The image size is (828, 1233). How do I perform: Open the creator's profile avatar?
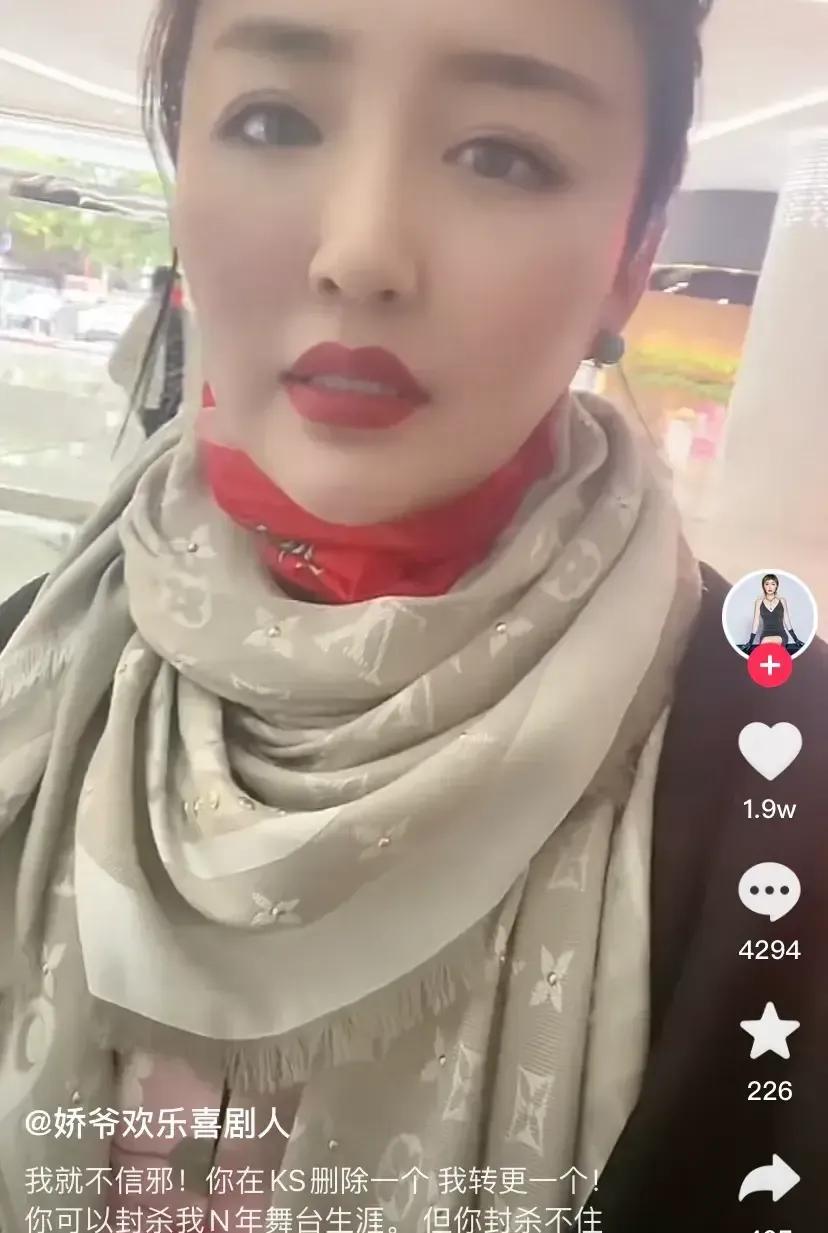click(x=769, y=613)
